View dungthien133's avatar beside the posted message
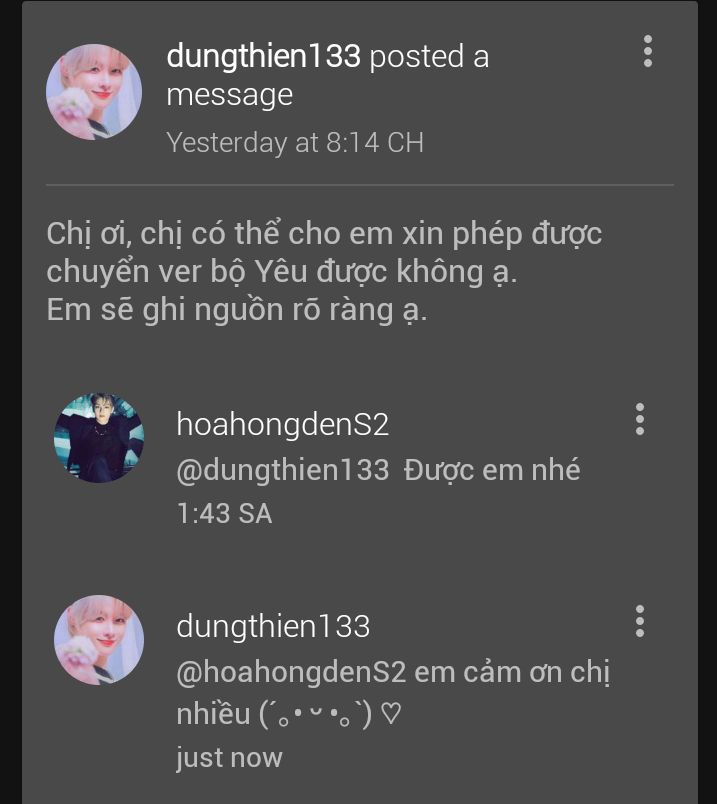This screenshot has width=717, height=804. coord(94,92)
